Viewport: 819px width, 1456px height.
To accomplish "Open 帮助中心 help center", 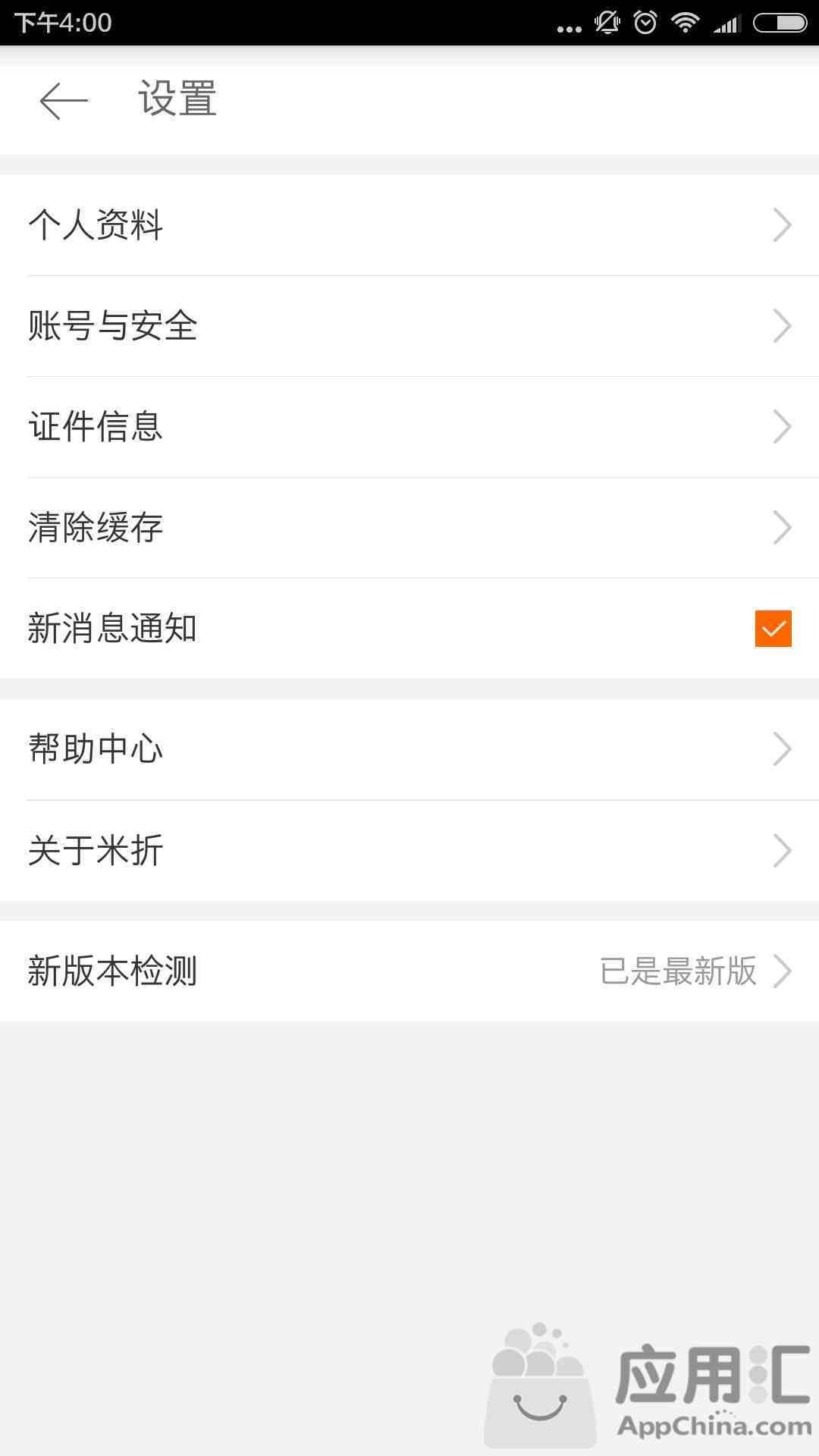I will (x=409, y=749).
